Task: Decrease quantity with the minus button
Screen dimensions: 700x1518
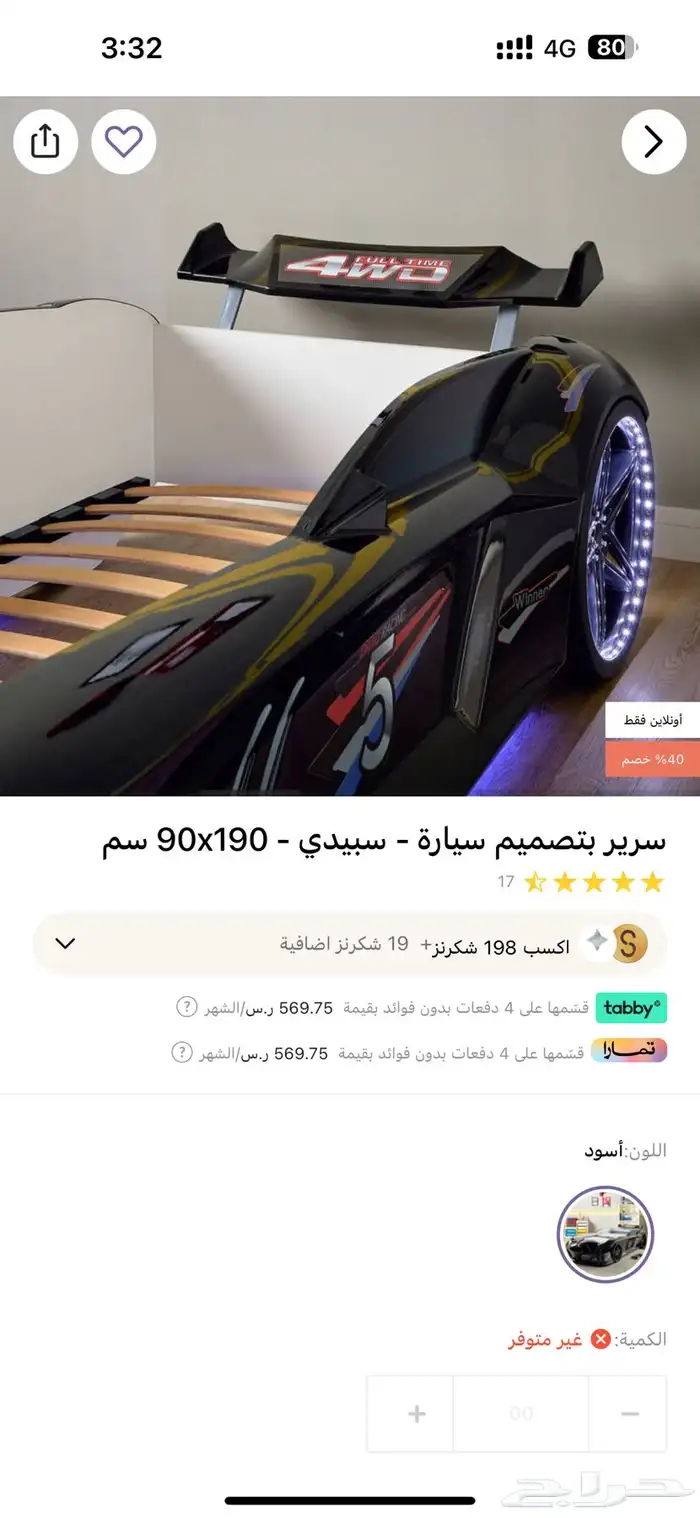Action: point(629,1413)
